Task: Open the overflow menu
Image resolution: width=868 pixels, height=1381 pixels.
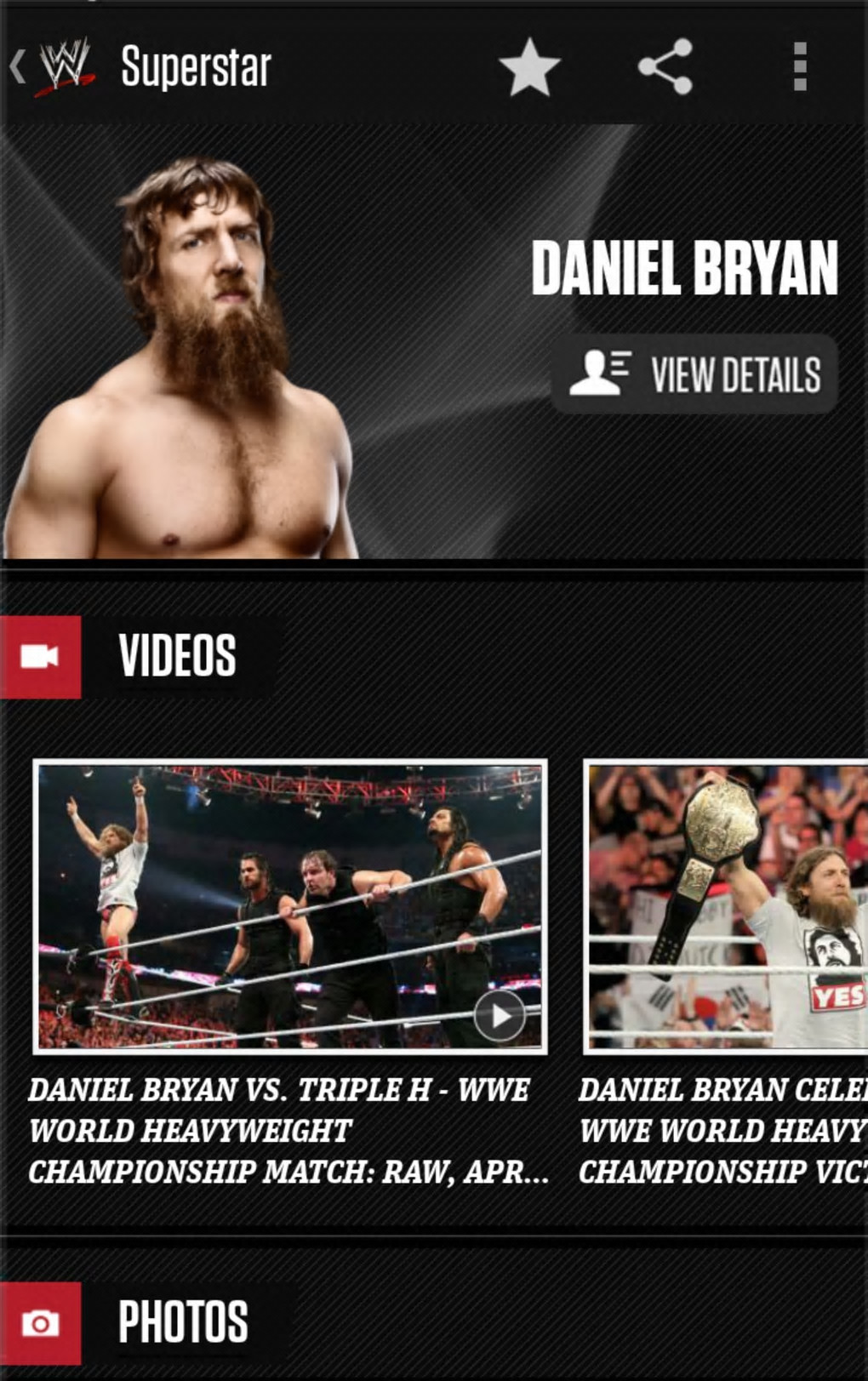Action: pos(799,67)
